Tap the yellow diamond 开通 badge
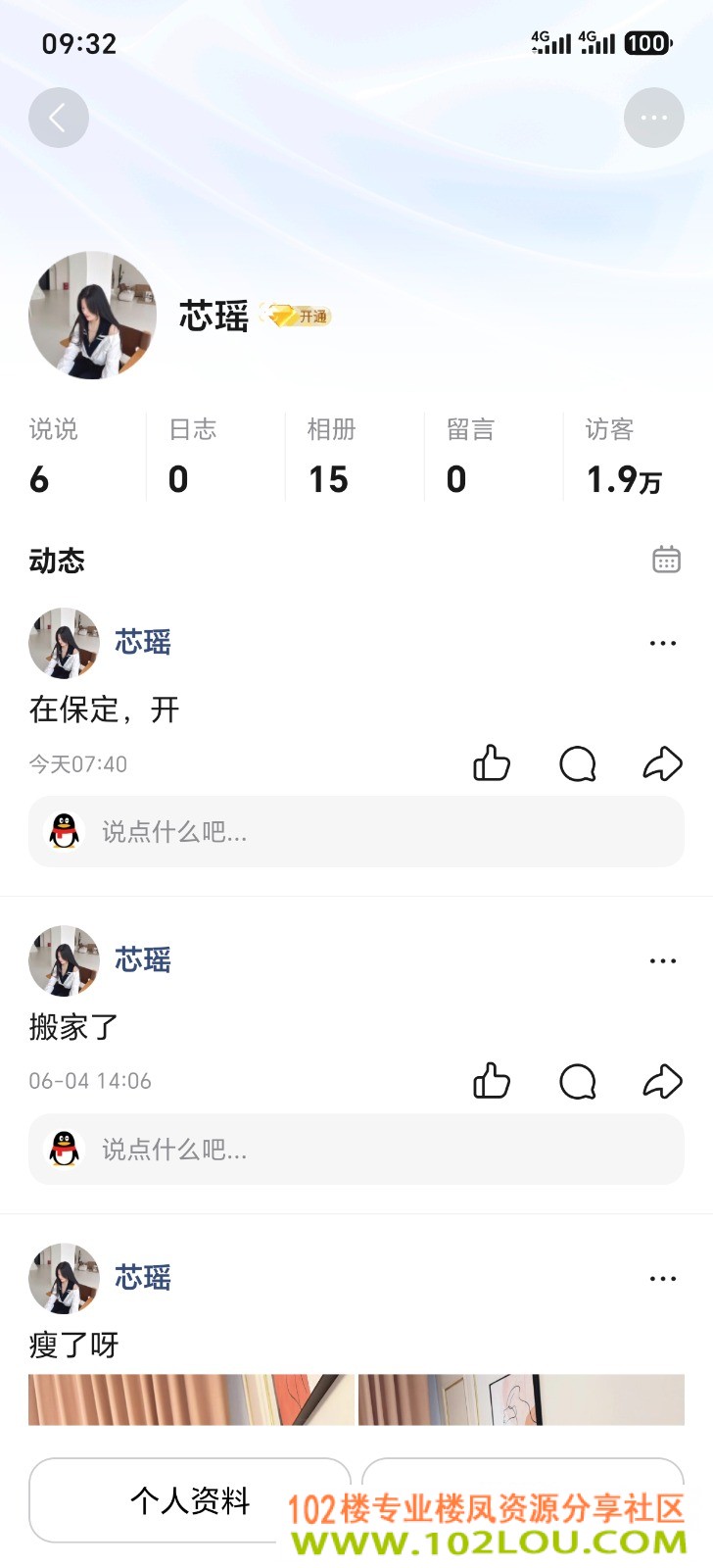 pyautogui.click(x=296, y=316)
